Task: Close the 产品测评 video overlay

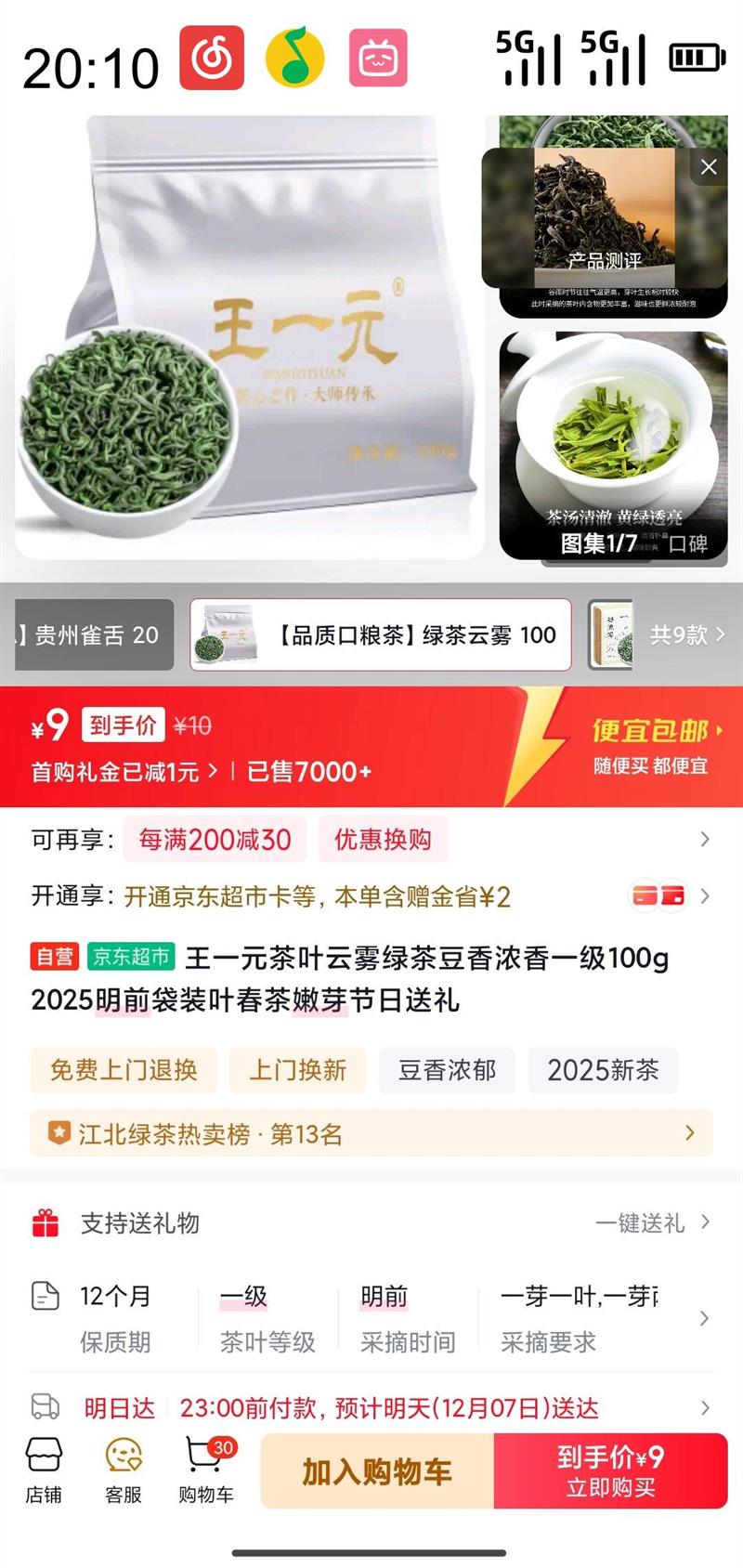Action: tap(709, 167)
